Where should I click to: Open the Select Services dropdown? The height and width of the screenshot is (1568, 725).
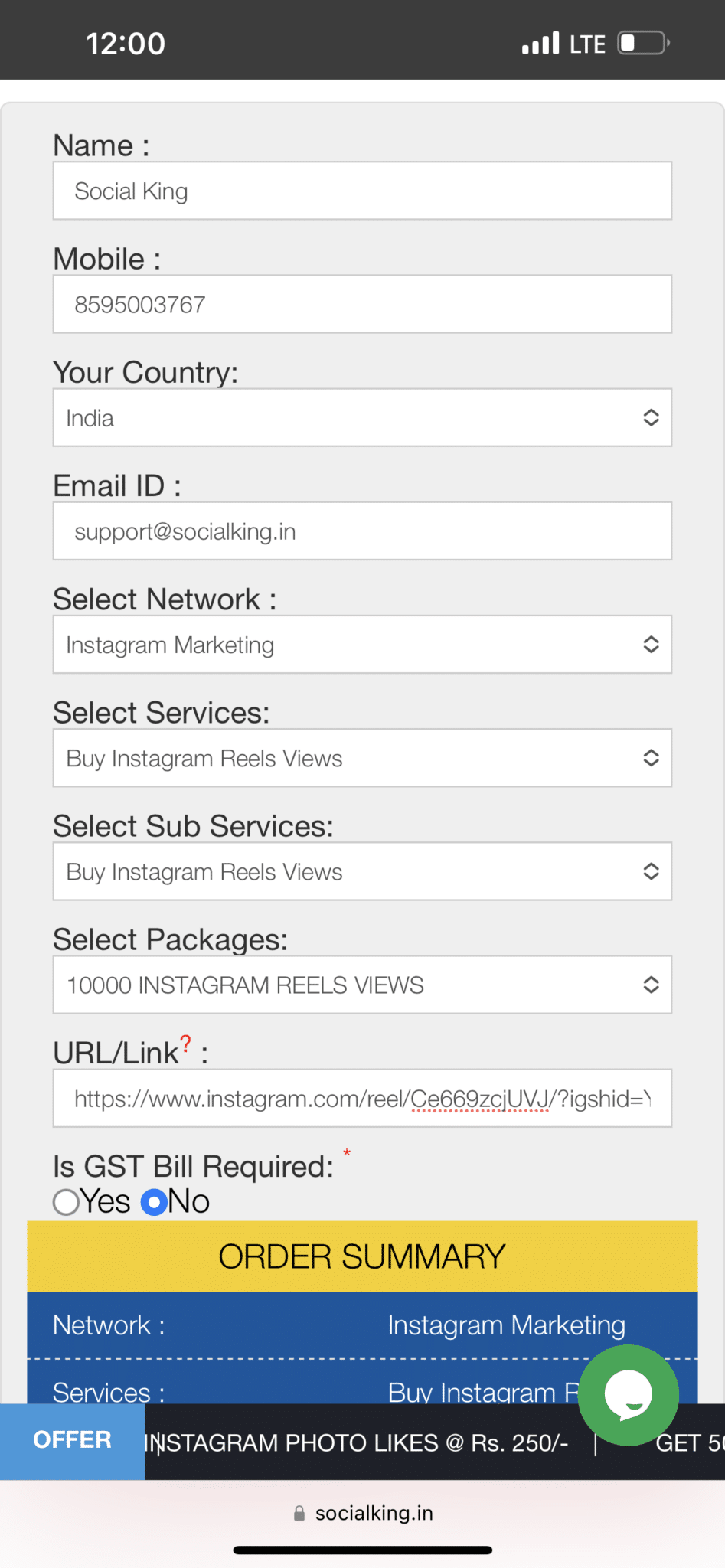[362, 758]
